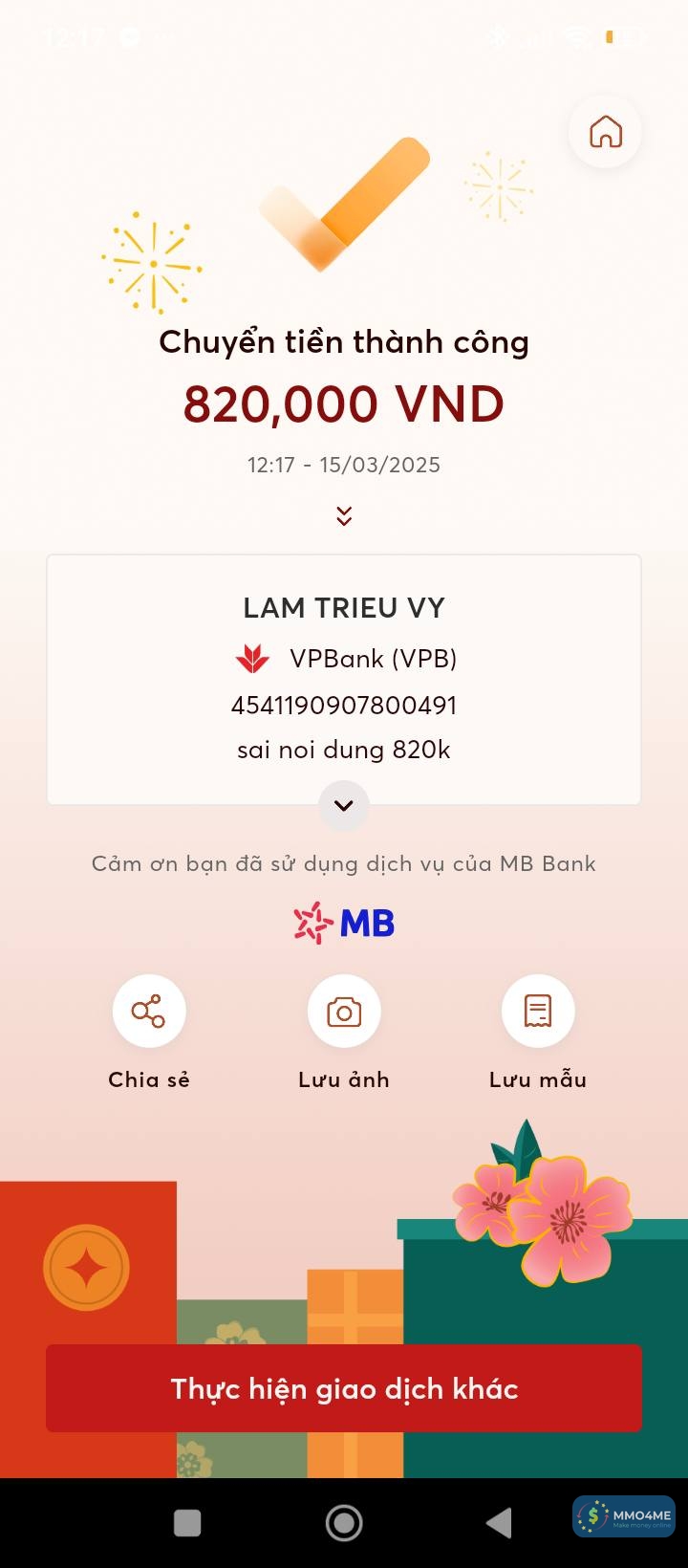Tap Thực hiện giao dịch khác button
Screen dimensions: 688x1568
click(x=344, y=1388)
